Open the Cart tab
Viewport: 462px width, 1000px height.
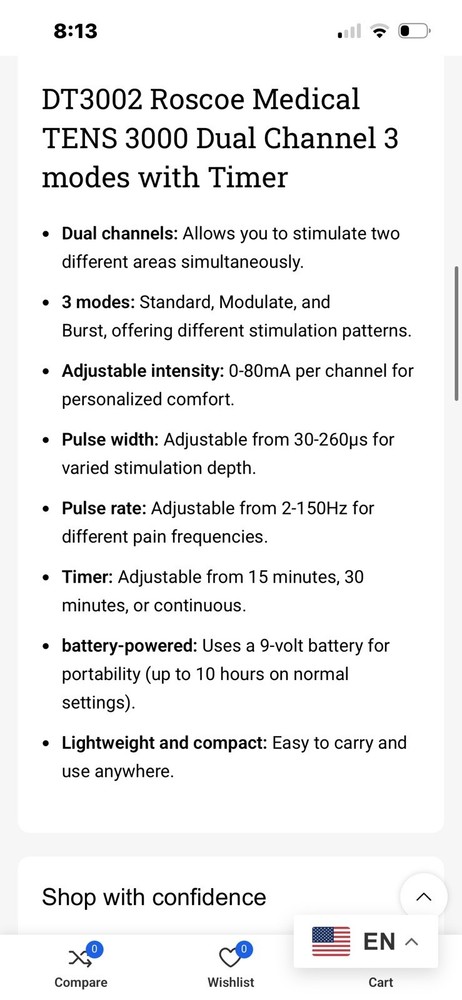point(381,982)
